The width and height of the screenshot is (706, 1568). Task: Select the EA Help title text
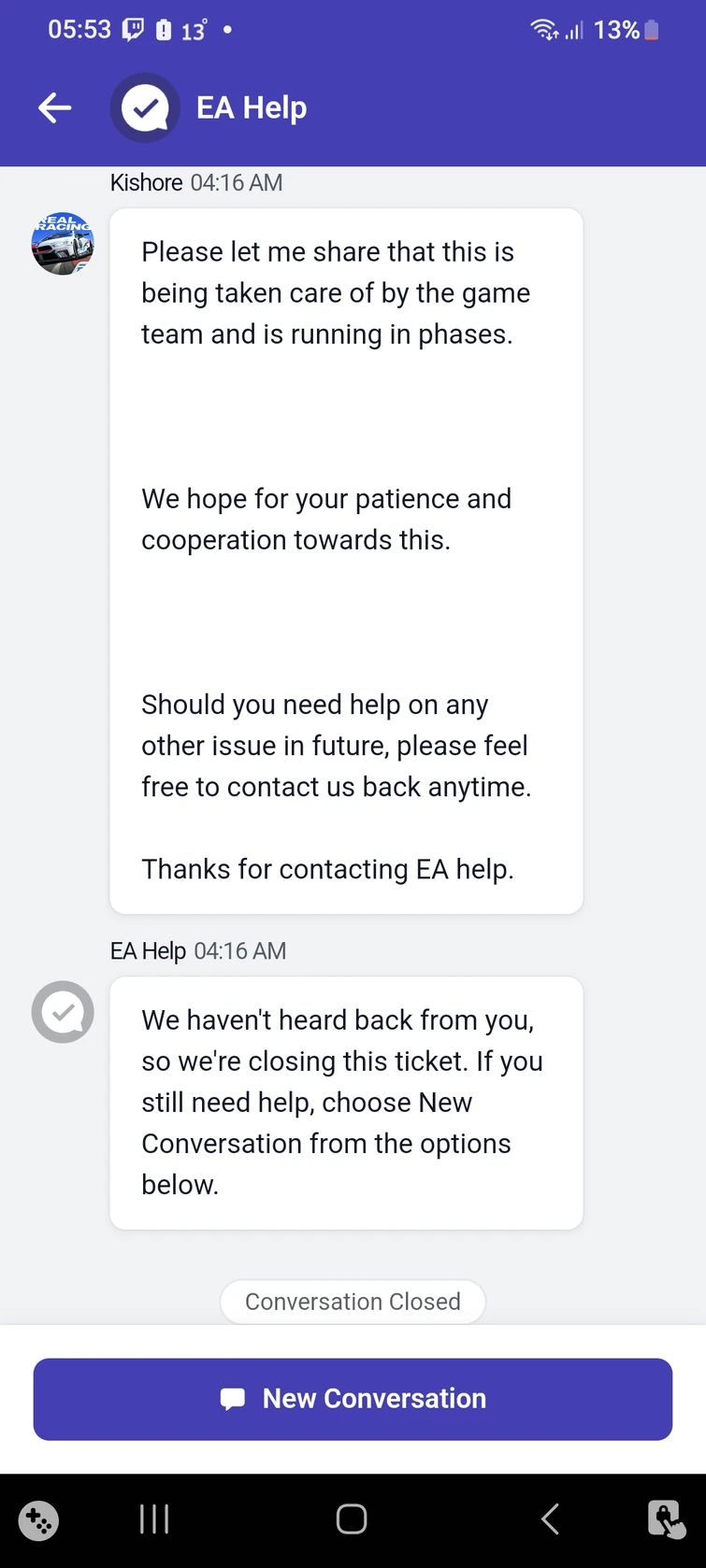click(250, 107)
